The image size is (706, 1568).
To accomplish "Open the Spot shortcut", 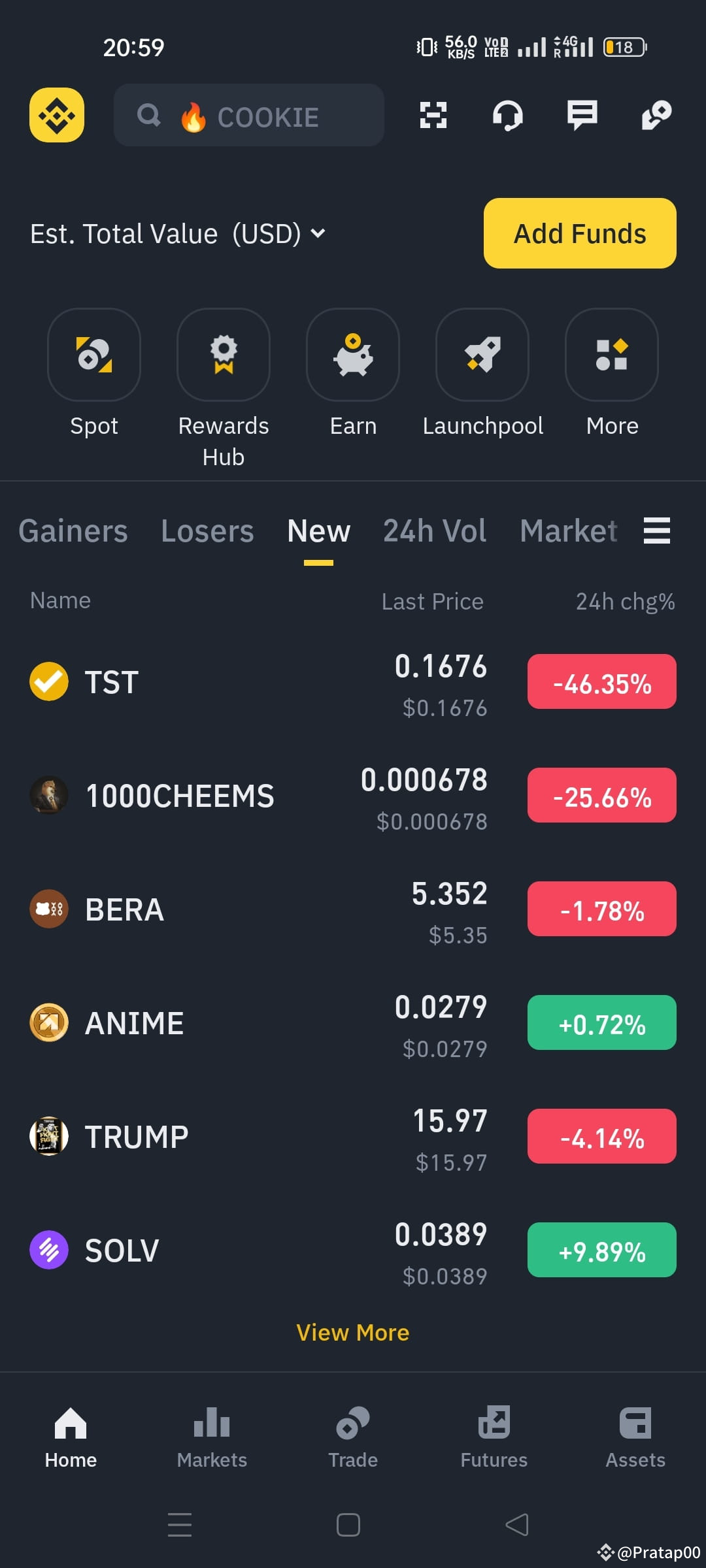I will pyautogui.click(x=94, y=355).
